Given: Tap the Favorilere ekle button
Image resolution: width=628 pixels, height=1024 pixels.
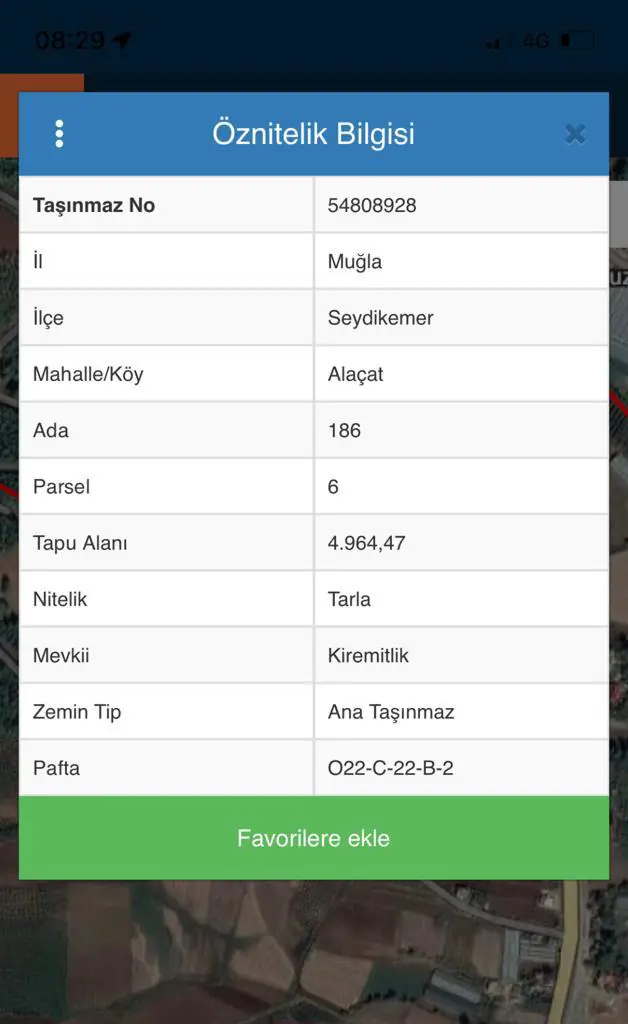Looking at the screenshot, I should tap(314, 838).
